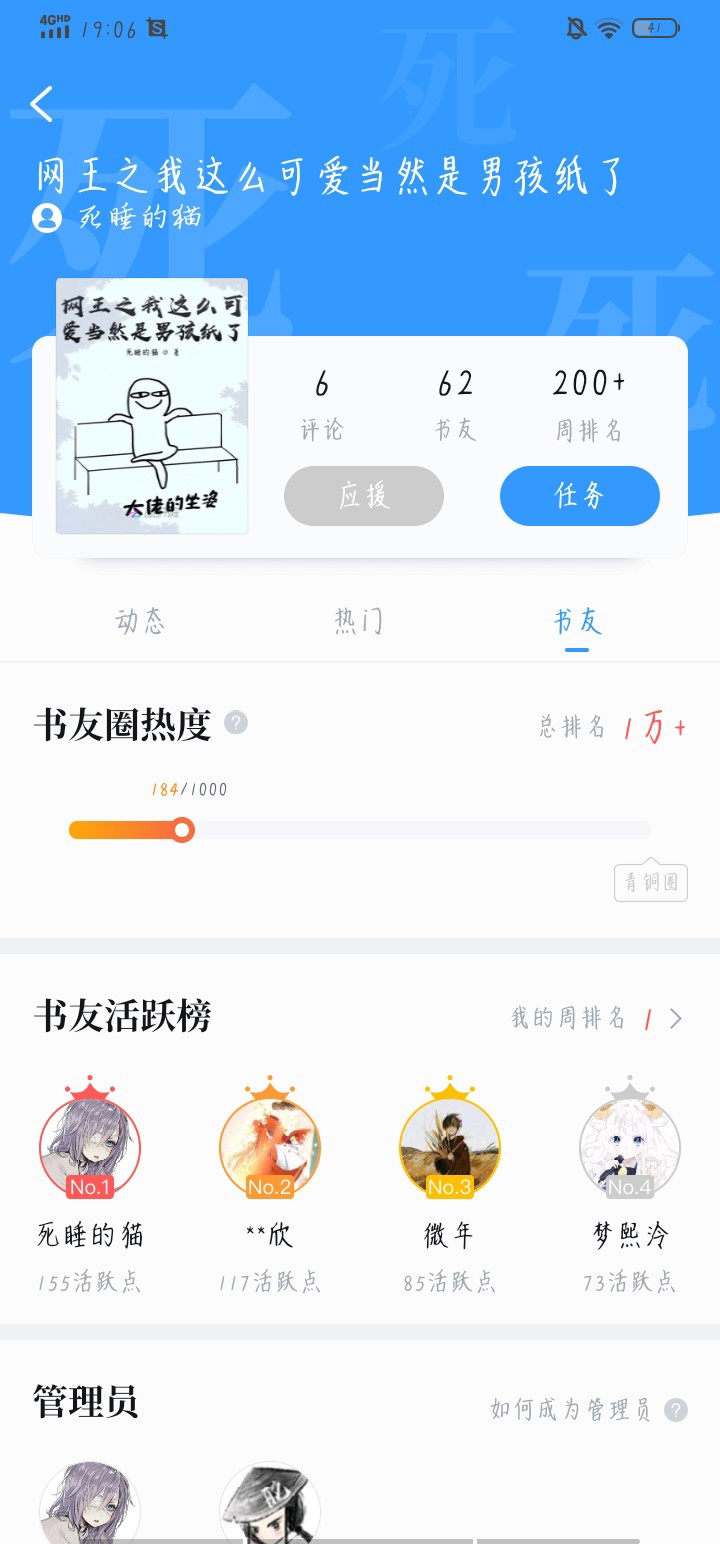
Task: Open the book cover thumbnail
Action: tap(152, 406)
